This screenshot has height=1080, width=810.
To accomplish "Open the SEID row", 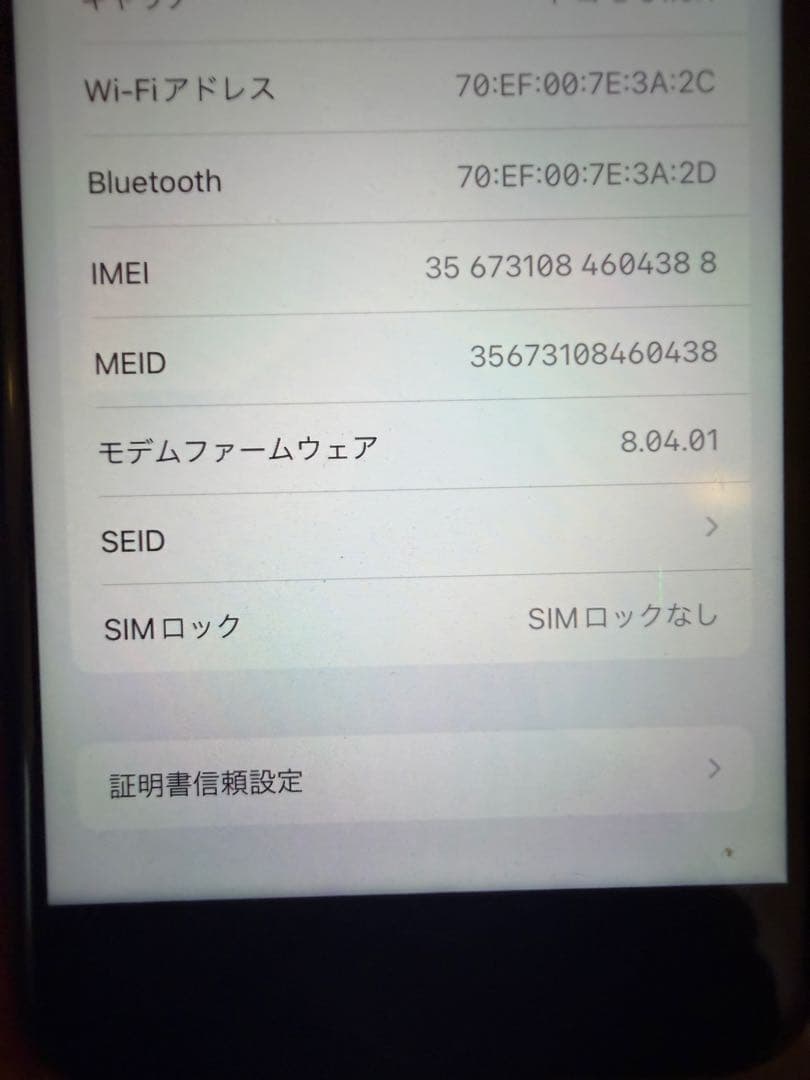I will 410,537.
